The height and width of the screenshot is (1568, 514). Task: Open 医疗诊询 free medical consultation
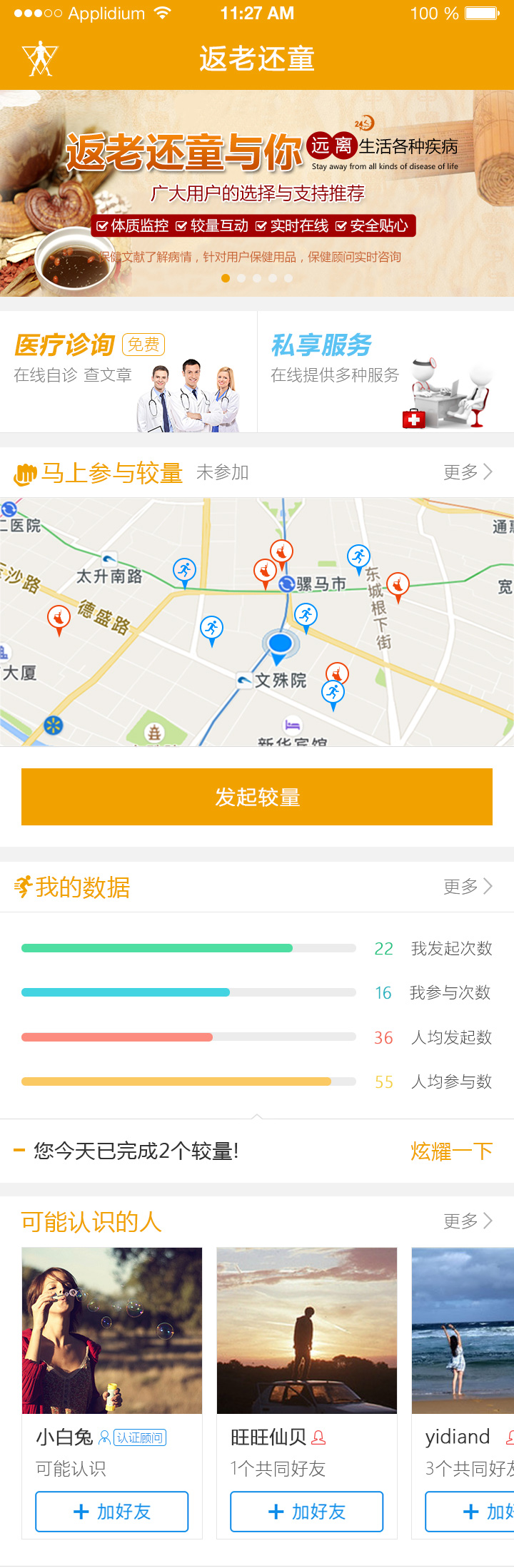(x=128, y=372)
